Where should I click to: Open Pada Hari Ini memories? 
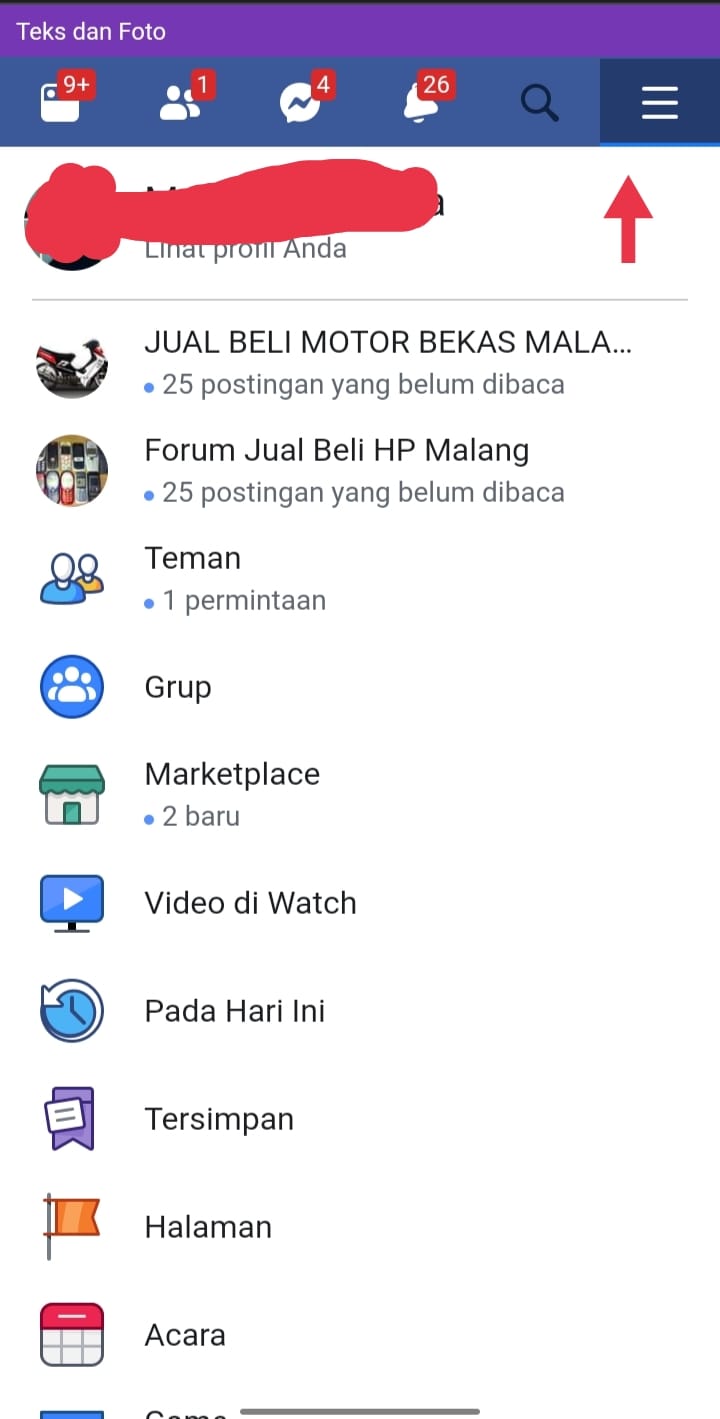(x=235, y=1011)
